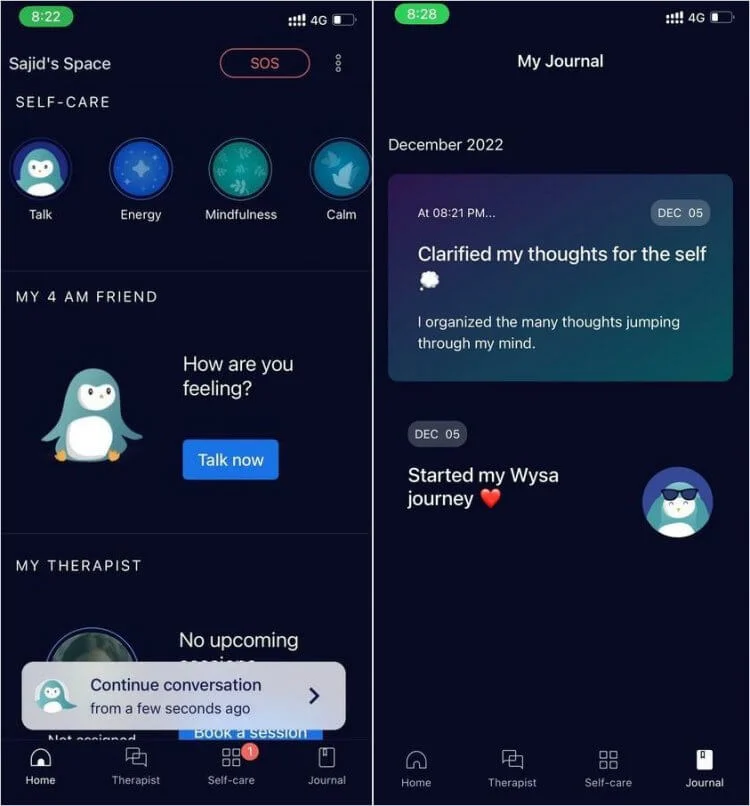This screenshot has height=806, width=750.
Task: Select the Energy self-care circle
Action: 141,170
